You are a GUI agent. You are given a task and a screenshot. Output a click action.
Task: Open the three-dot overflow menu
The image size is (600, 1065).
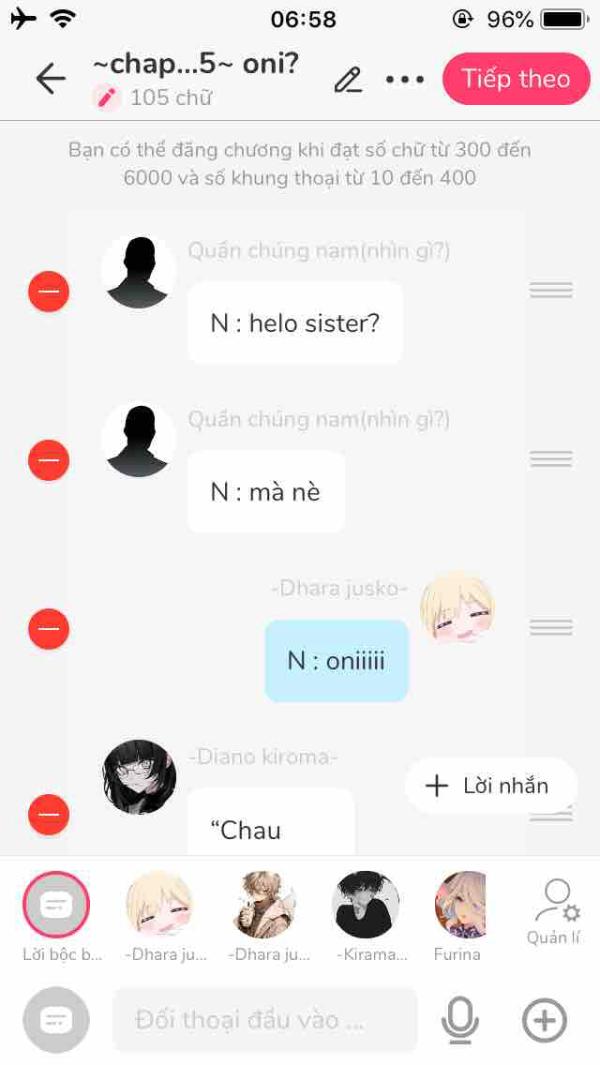pyautogui.click(x=405, y=80)
